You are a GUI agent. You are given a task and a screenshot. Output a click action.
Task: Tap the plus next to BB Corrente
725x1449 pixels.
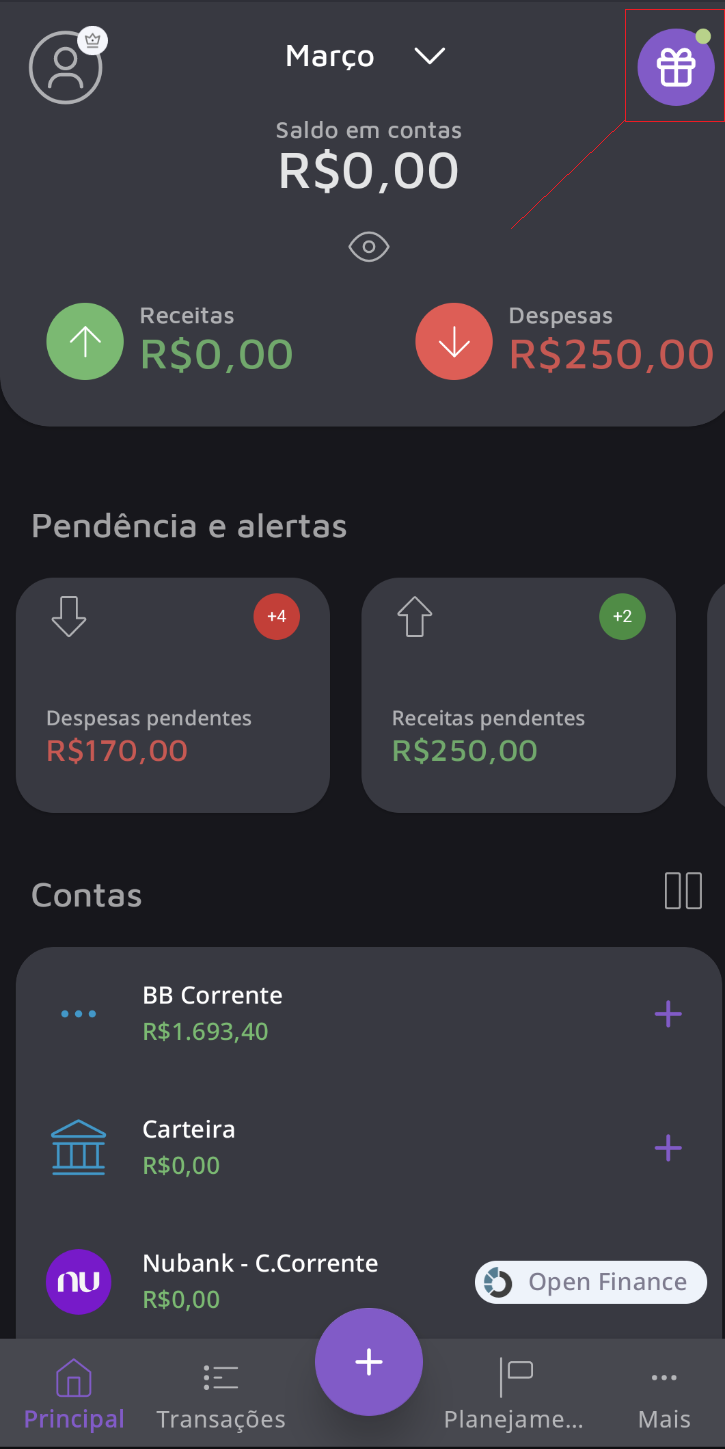pos(668,1014)
